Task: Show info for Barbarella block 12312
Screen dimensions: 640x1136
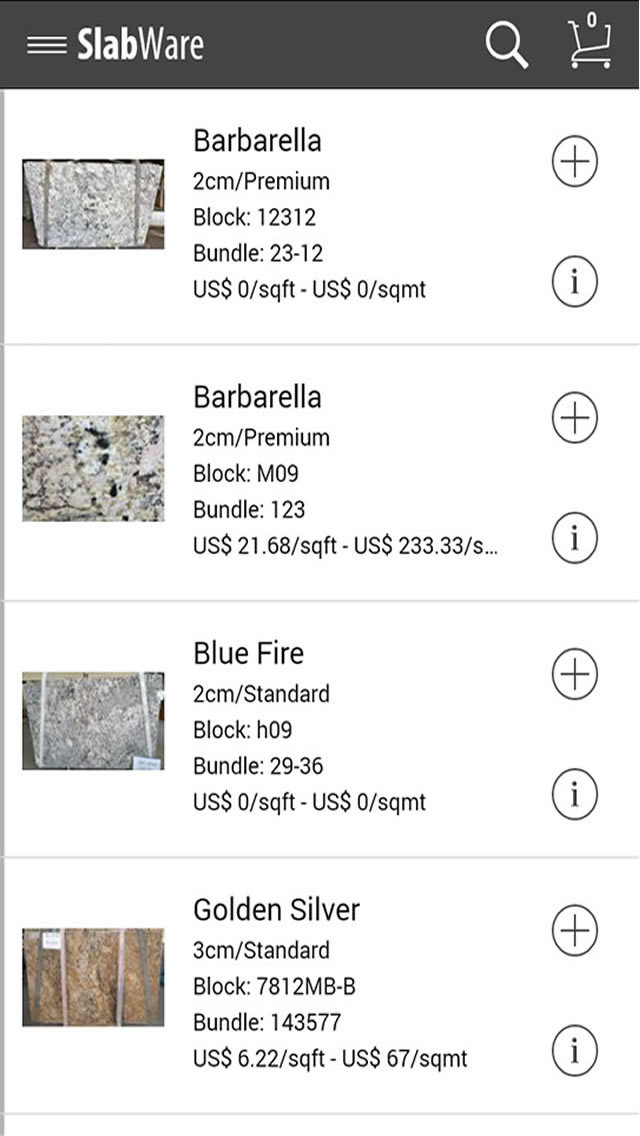Action: click(x=575, y=283)
